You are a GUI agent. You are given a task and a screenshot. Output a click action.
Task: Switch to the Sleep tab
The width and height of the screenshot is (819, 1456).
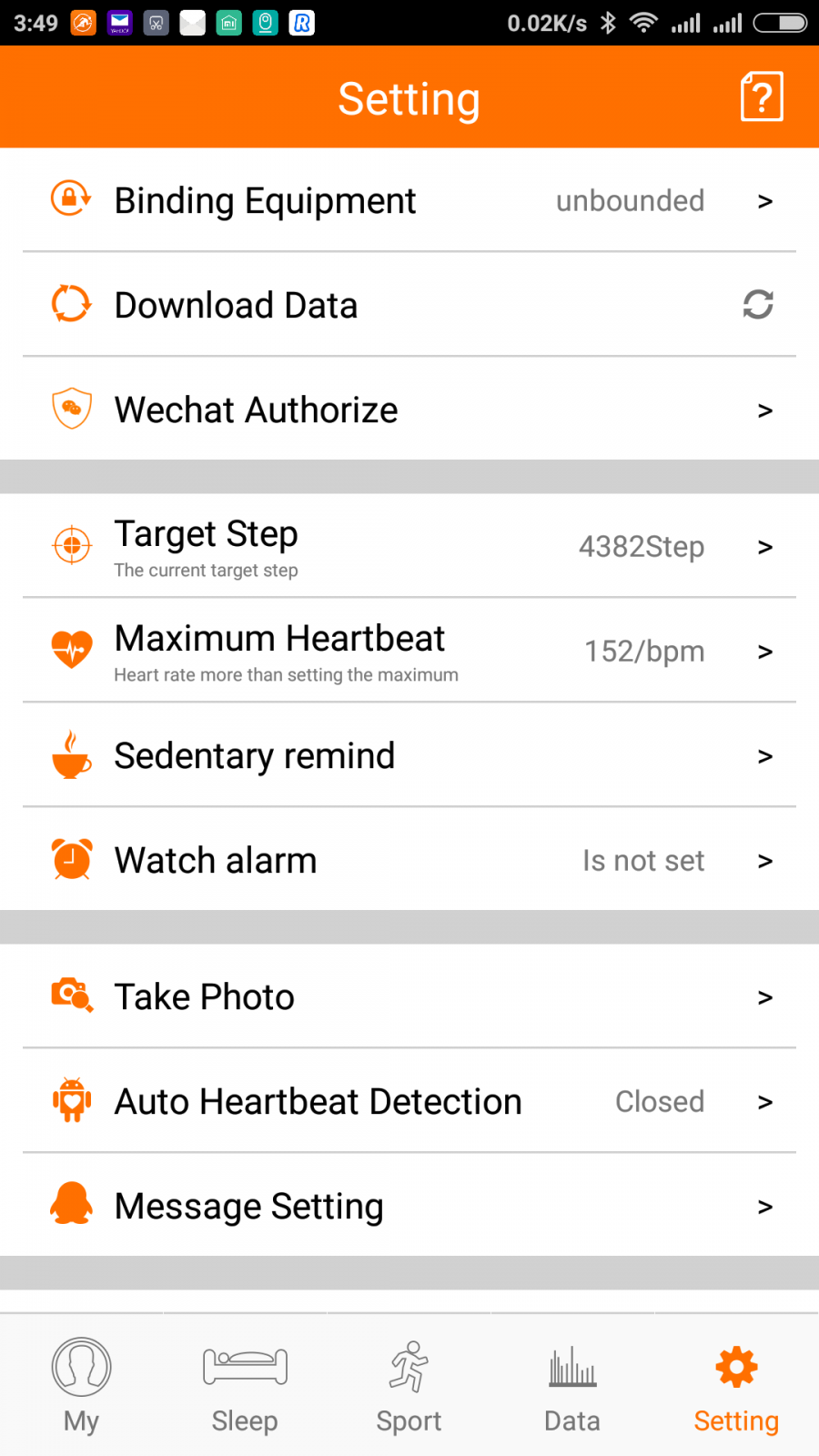click(246, 1385)
